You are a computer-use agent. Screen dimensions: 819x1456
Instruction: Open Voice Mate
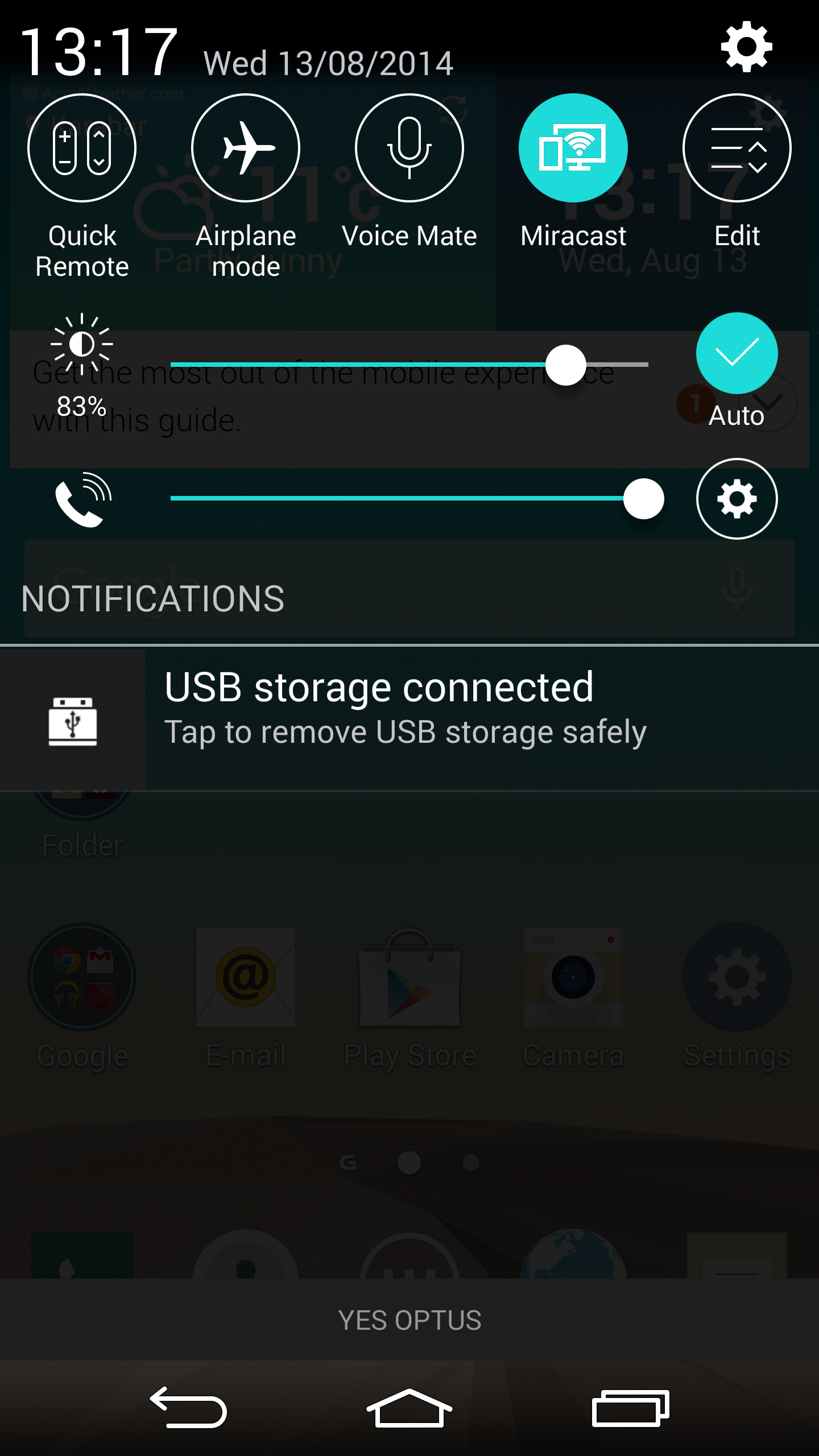point(409,148)
